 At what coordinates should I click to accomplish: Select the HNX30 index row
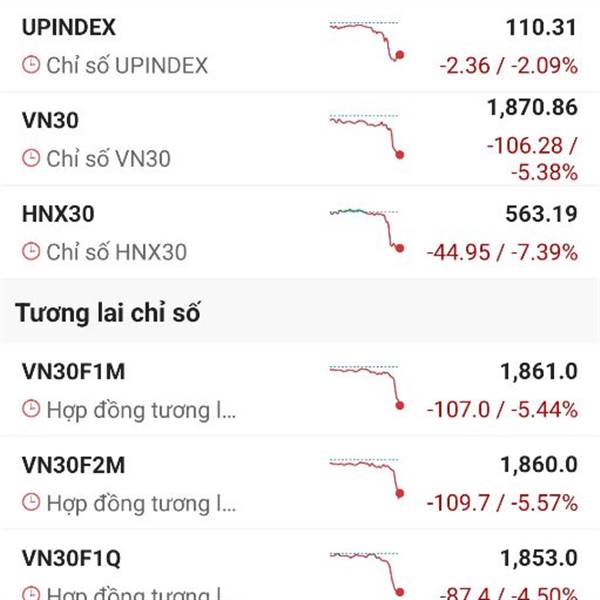click(300, 232)
